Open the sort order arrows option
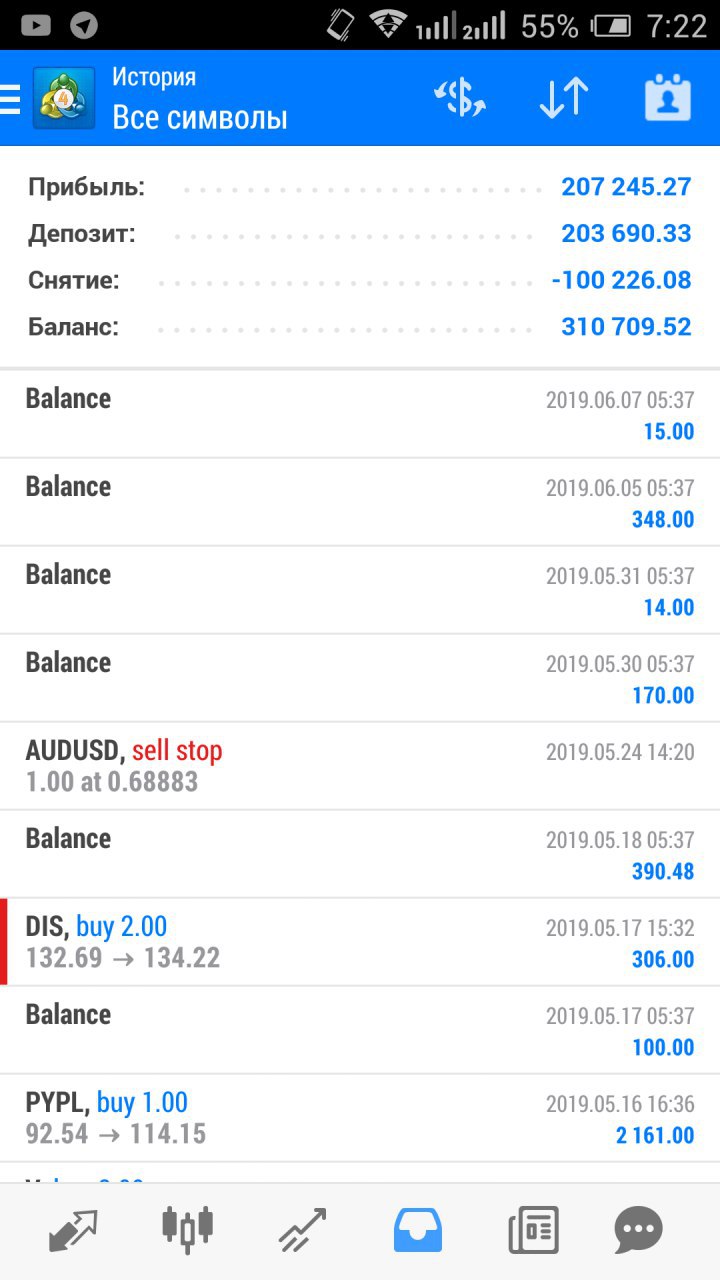Viewport: 720px width, 1280px height. pos(563,99)
